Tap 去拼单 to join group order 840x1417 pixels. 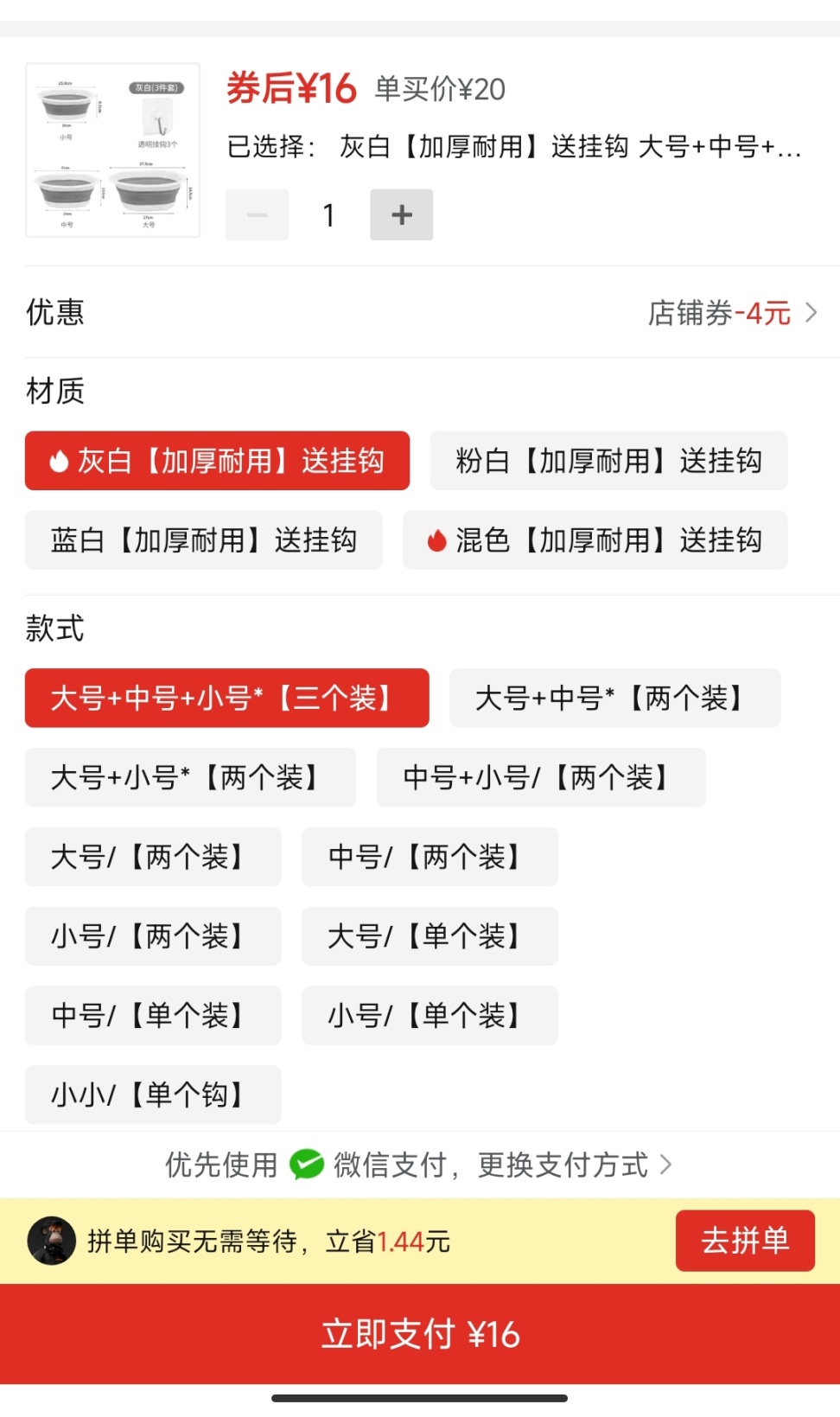tap(745, 1241)
